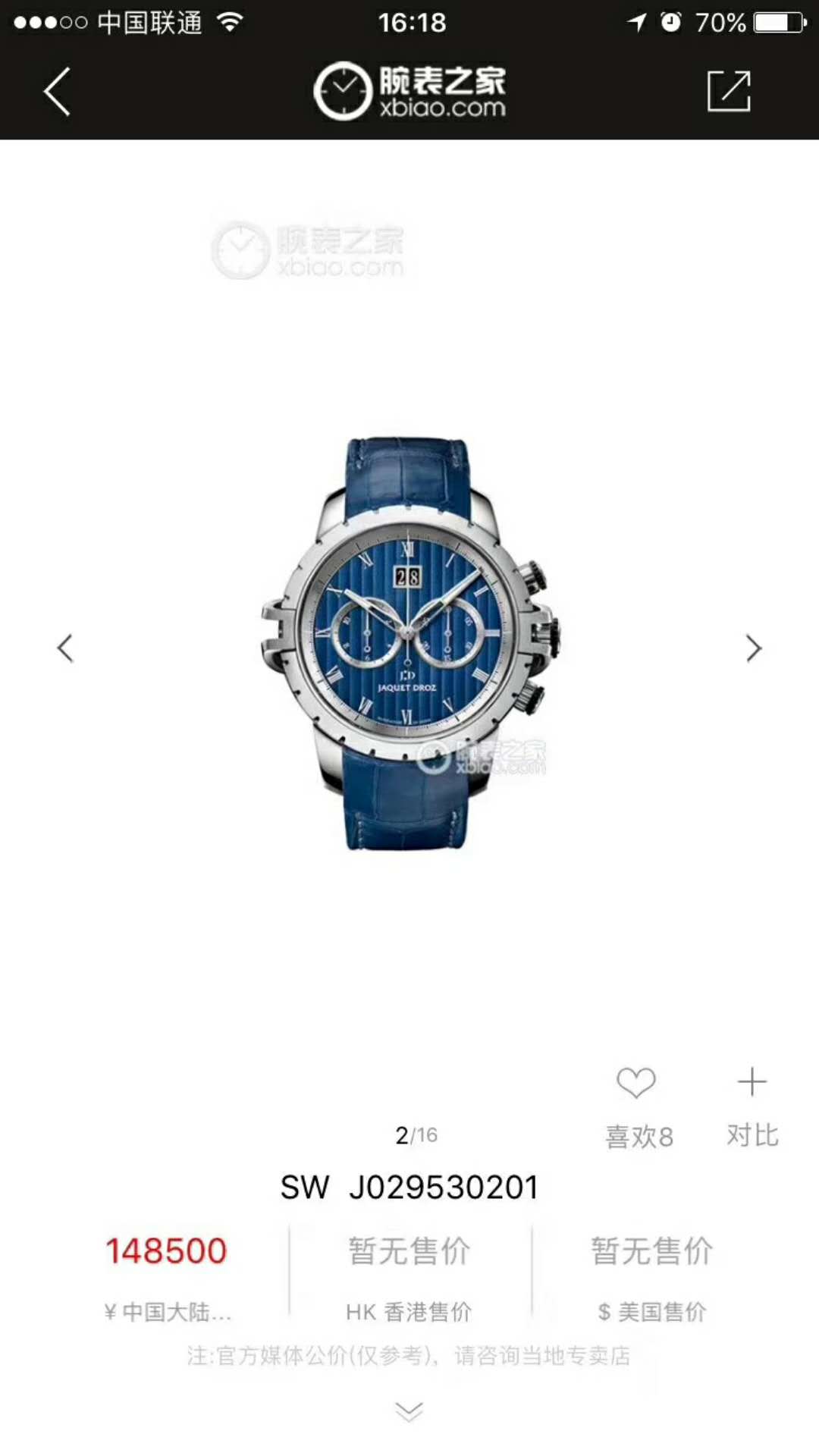Show the next watch photo
This screenshot has width=819, height=1456.
pyautogui.click(x=752, y=648)
